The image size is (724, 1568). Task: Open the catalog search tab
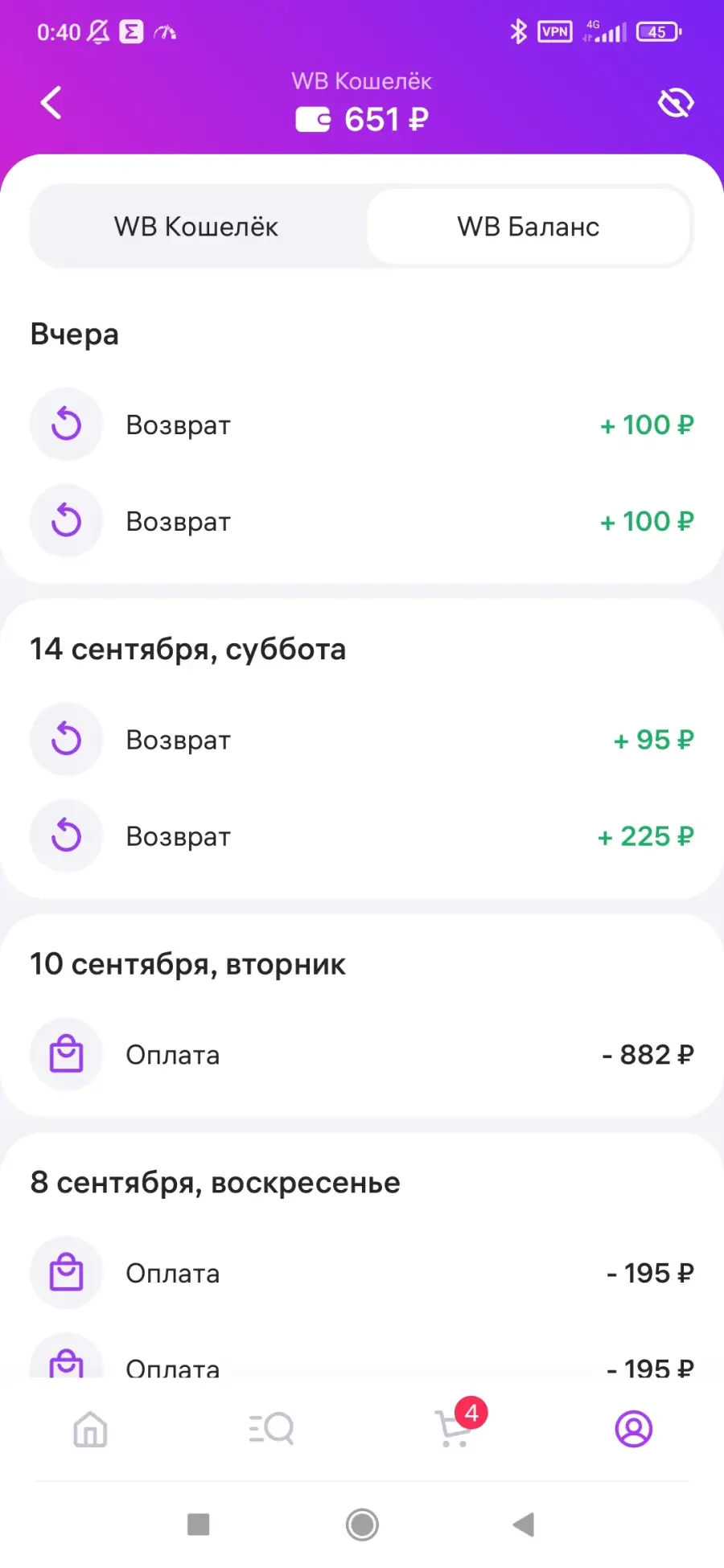point(271,1430)
